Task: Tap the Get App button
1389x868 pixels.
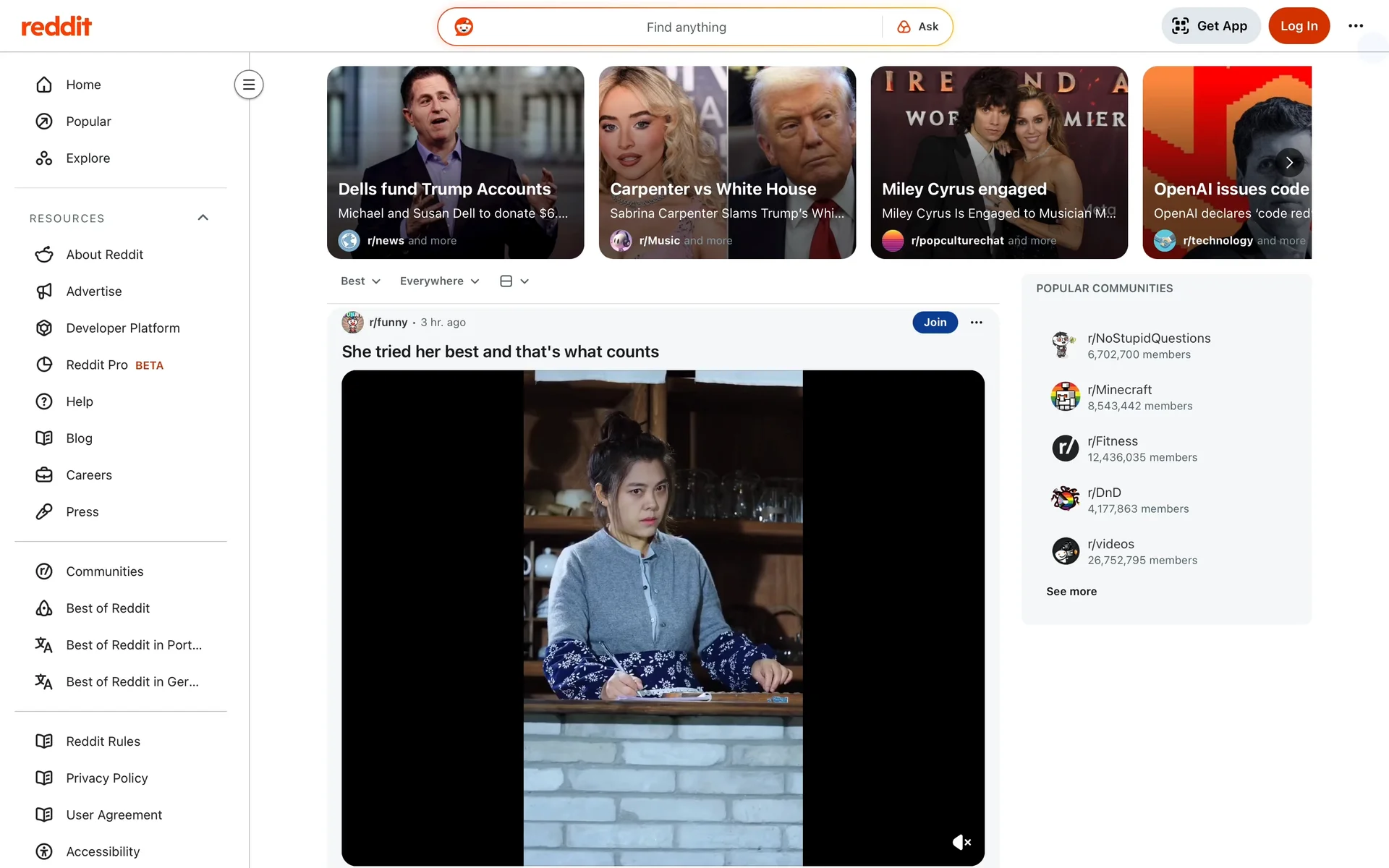Action: point(1210,26)
